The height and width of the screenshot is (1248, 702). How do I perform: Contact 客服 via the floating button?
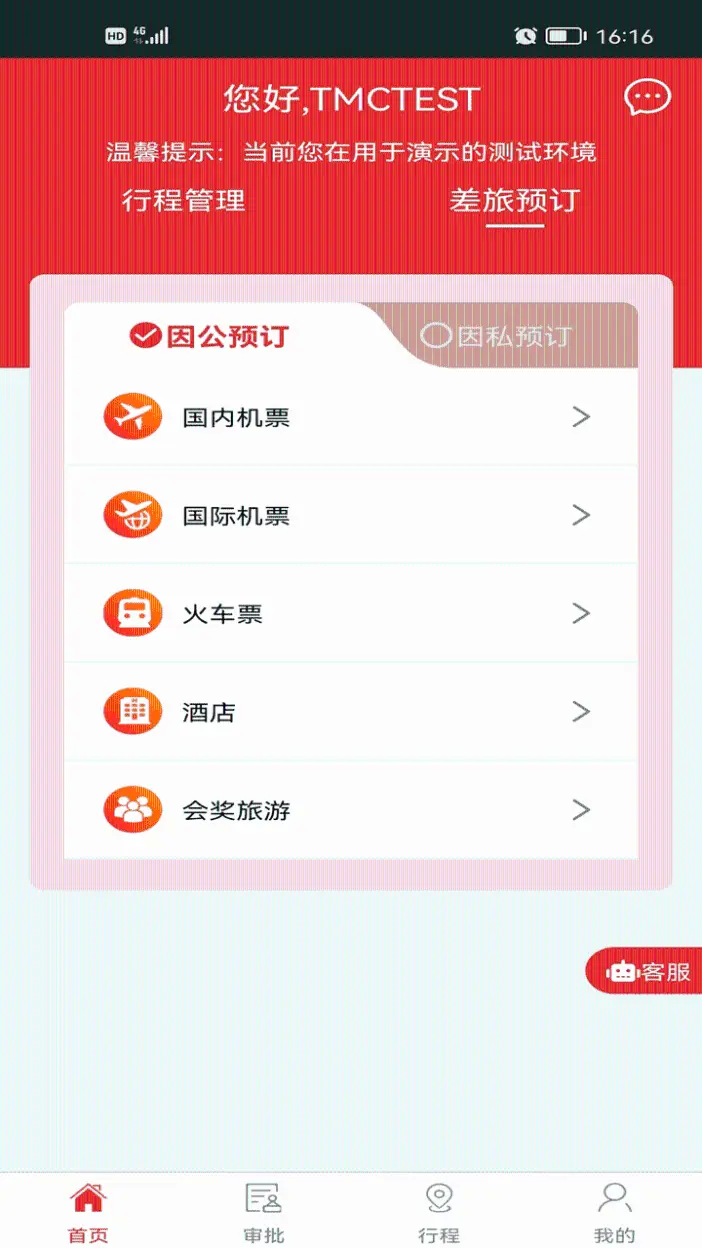click(x=647, y=971)
